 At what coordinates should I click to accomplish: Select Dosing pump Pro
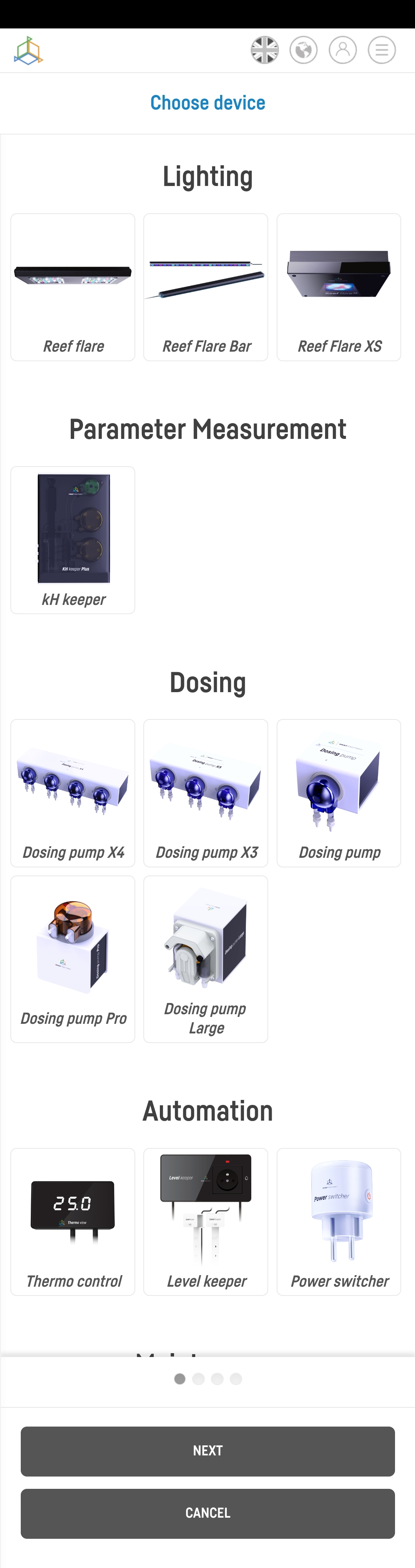coord(73,959)
